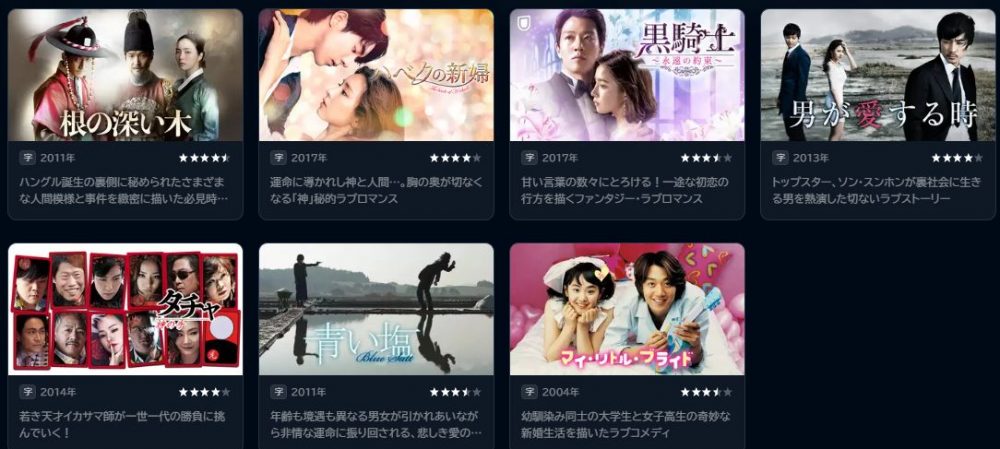Select the ハベクの新婦 title card
The width and height of the screenshot is (1000, 449).
[376, 76]
